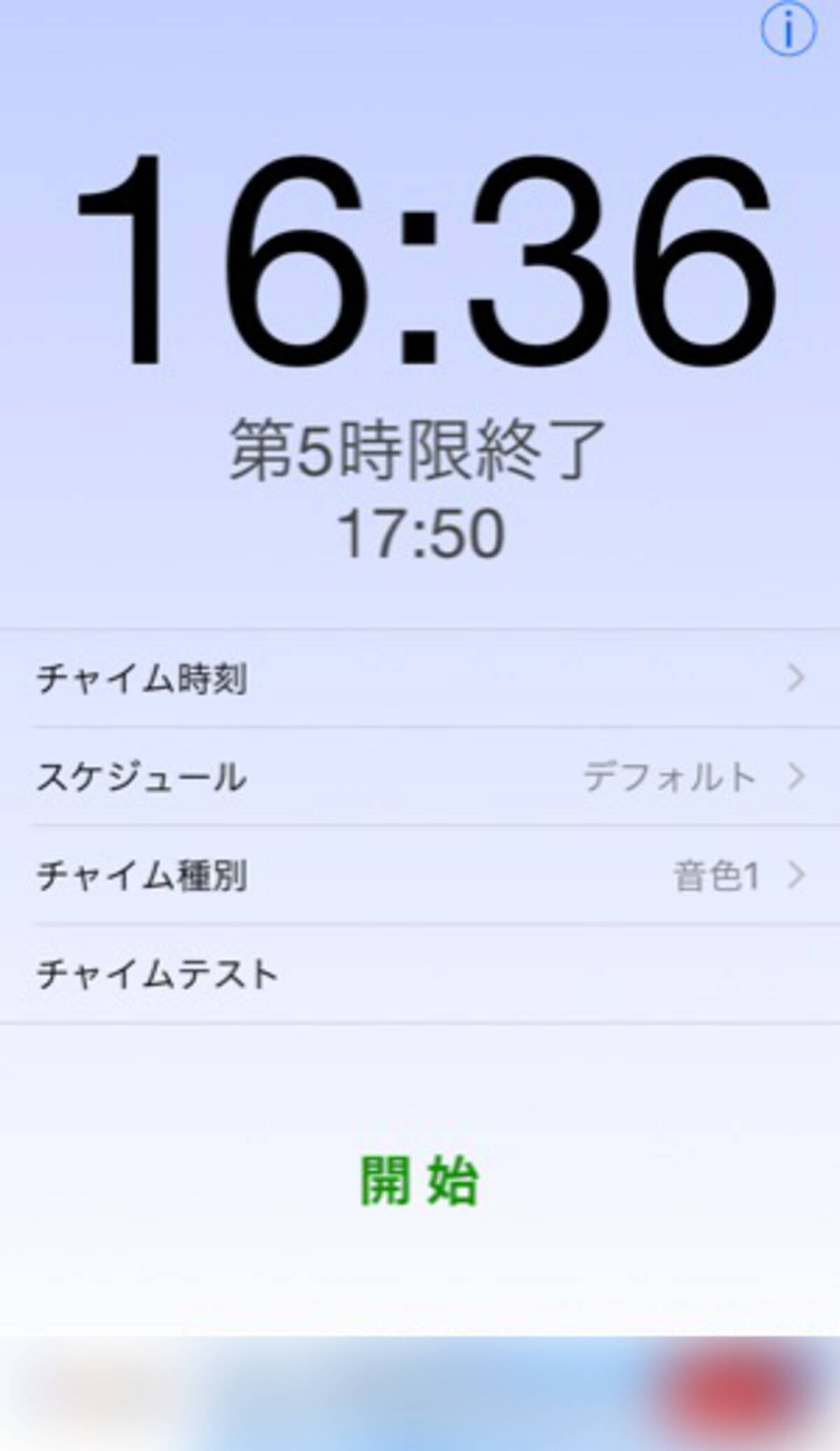The height and width of the screenshot is (1451, 840).
Task: Tap the green 開始 button
Action: 419,1181
